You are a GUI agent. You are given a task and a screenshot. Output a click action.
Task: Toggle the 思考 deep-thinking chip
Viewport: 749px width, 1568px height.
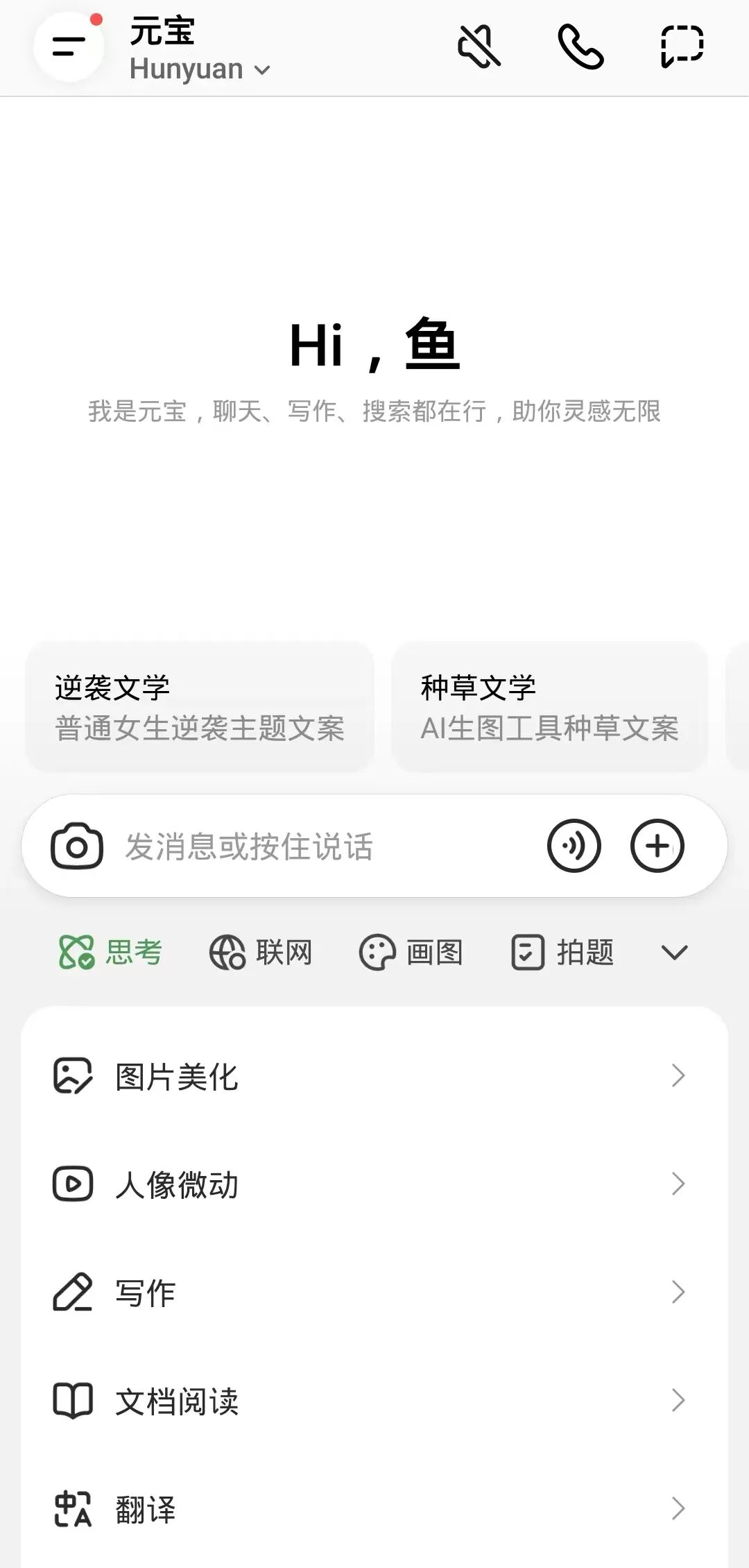pyautogui.click(x=111, y=952)
